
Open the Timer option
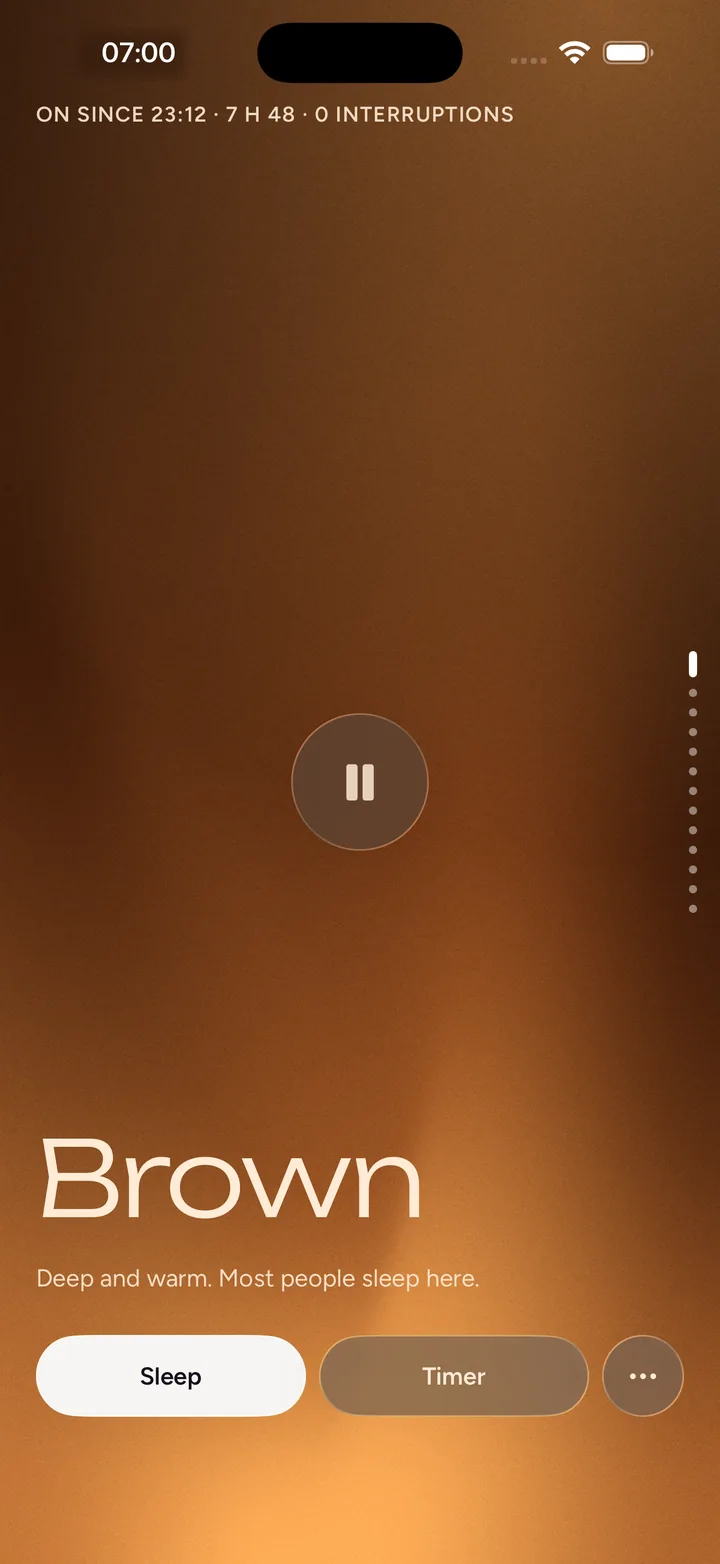pos(454,1376)
